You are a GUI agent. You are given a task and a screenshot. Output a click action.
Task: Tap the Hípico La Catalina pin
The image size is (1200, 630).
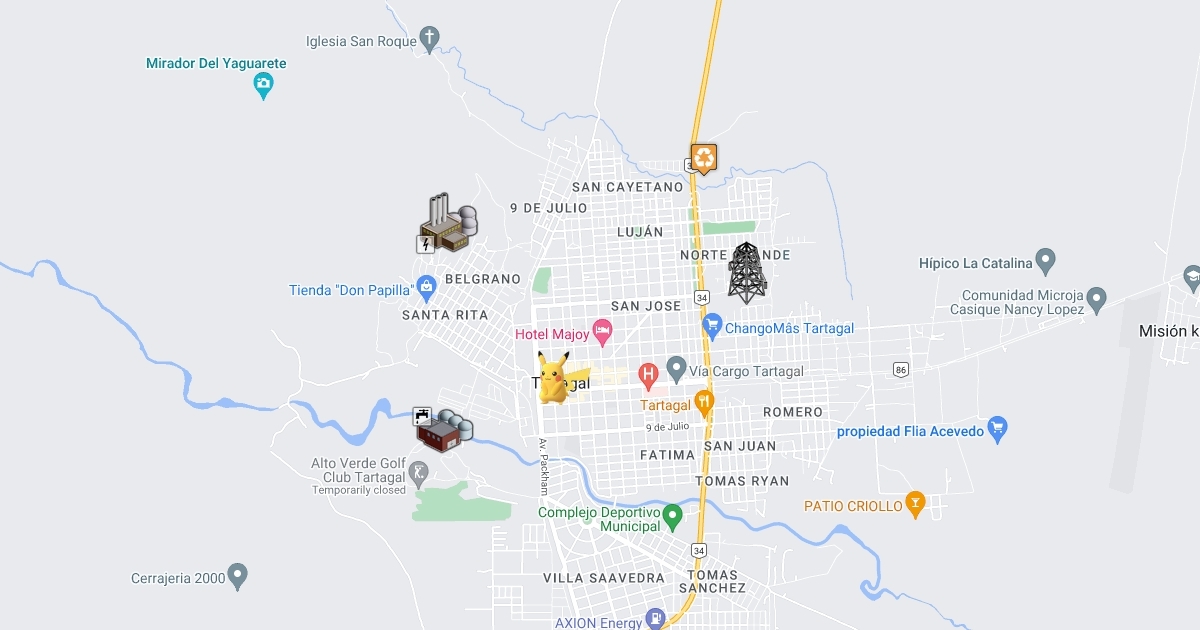point(1046,262)
